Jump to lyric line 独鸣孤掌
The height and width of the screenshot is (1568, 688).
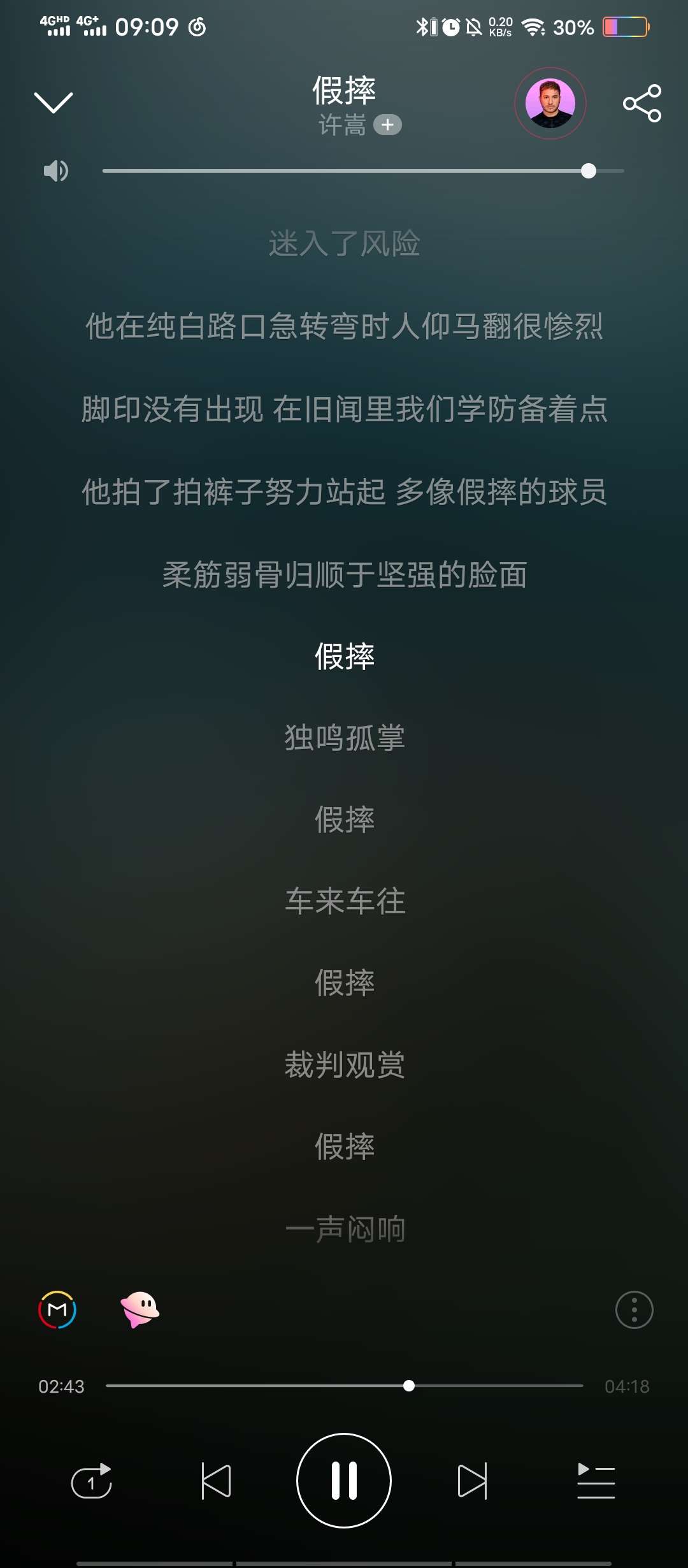(x=345, y=737)
